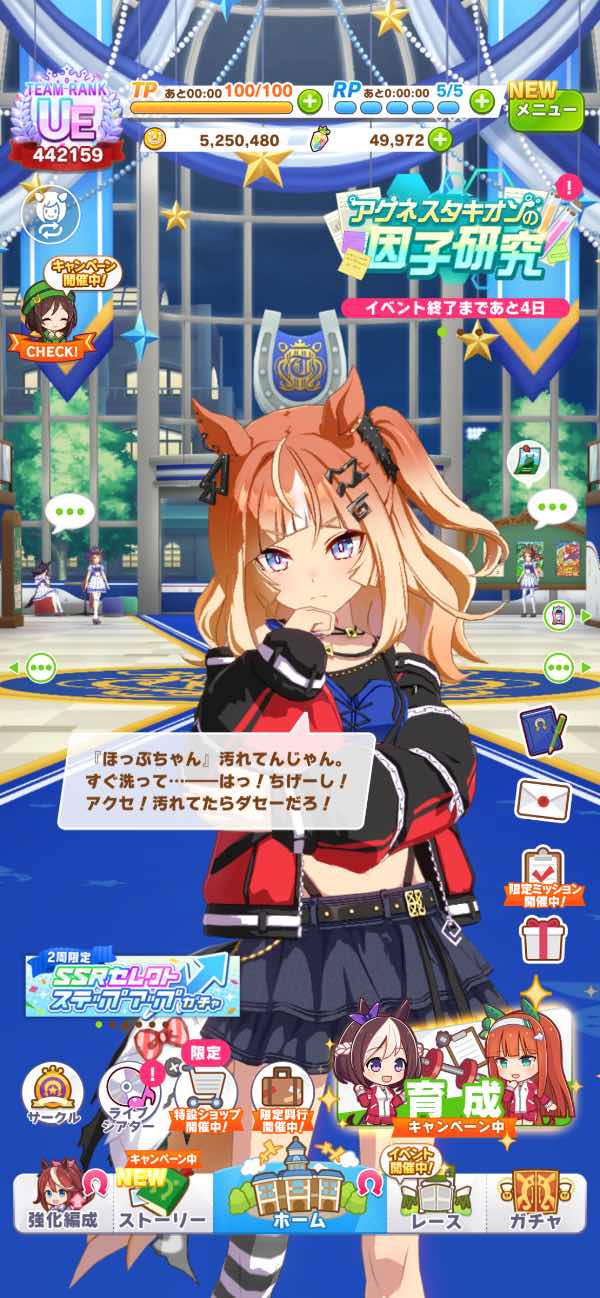The height and width of the screenshot is (1298, 600).
Task: Open the present gift box
Action: point(543,940)
